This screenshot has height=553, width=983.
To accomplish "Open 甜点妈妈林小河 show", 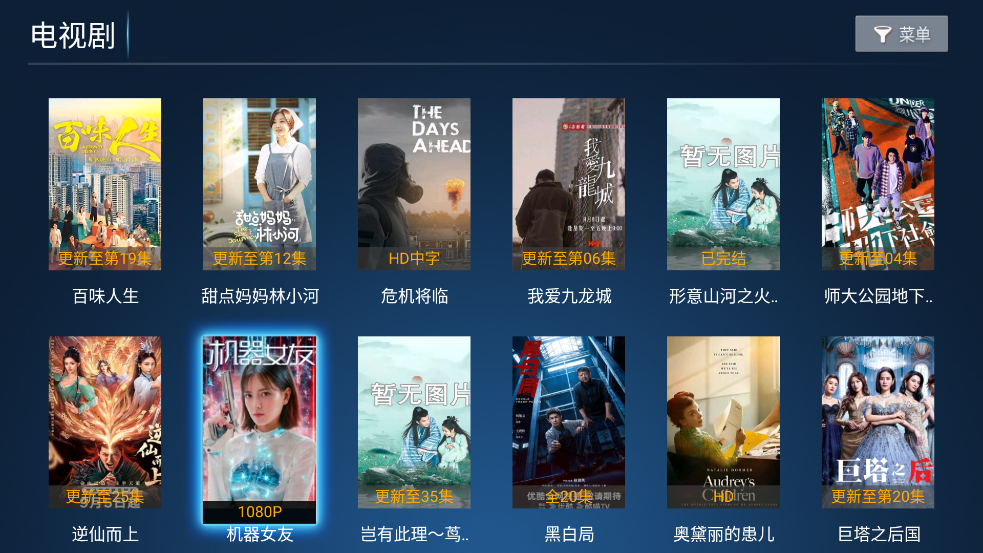I will pos(259,184).
